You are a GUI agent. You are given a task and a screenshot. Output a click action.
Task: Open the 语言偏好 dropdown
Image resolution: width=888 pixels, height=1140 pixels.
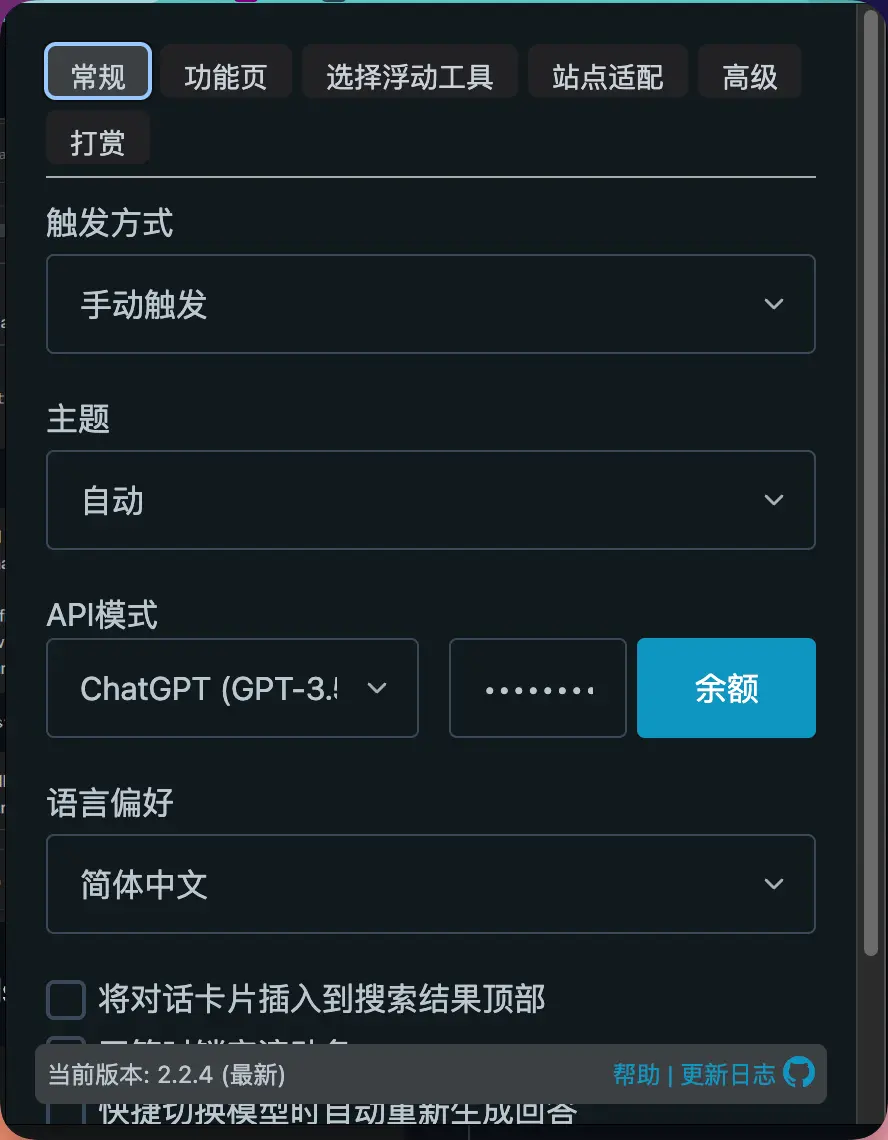point(431,884)
